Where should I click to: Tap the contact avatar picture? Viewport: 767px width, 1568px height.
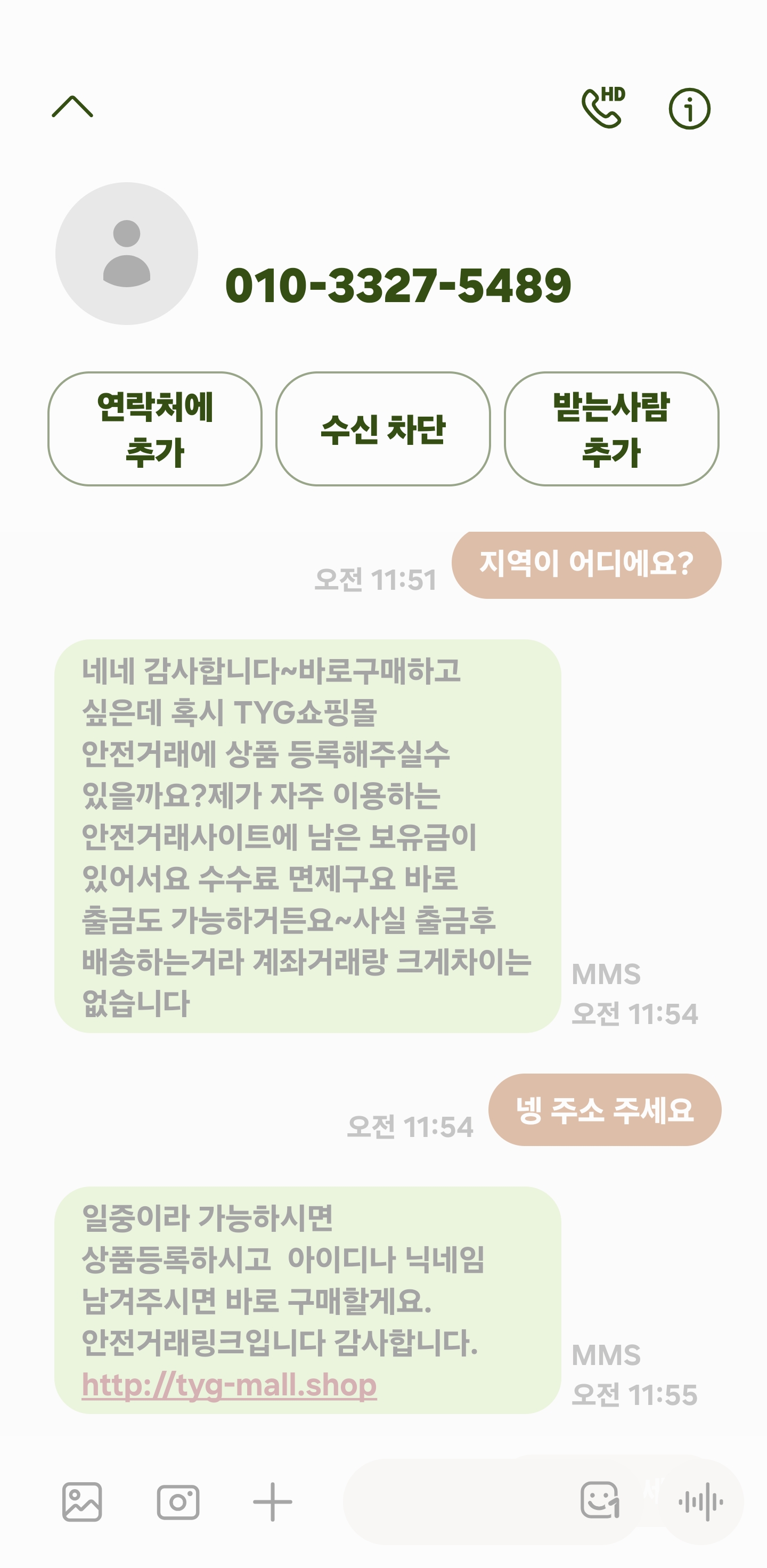[x=127, y=253]
